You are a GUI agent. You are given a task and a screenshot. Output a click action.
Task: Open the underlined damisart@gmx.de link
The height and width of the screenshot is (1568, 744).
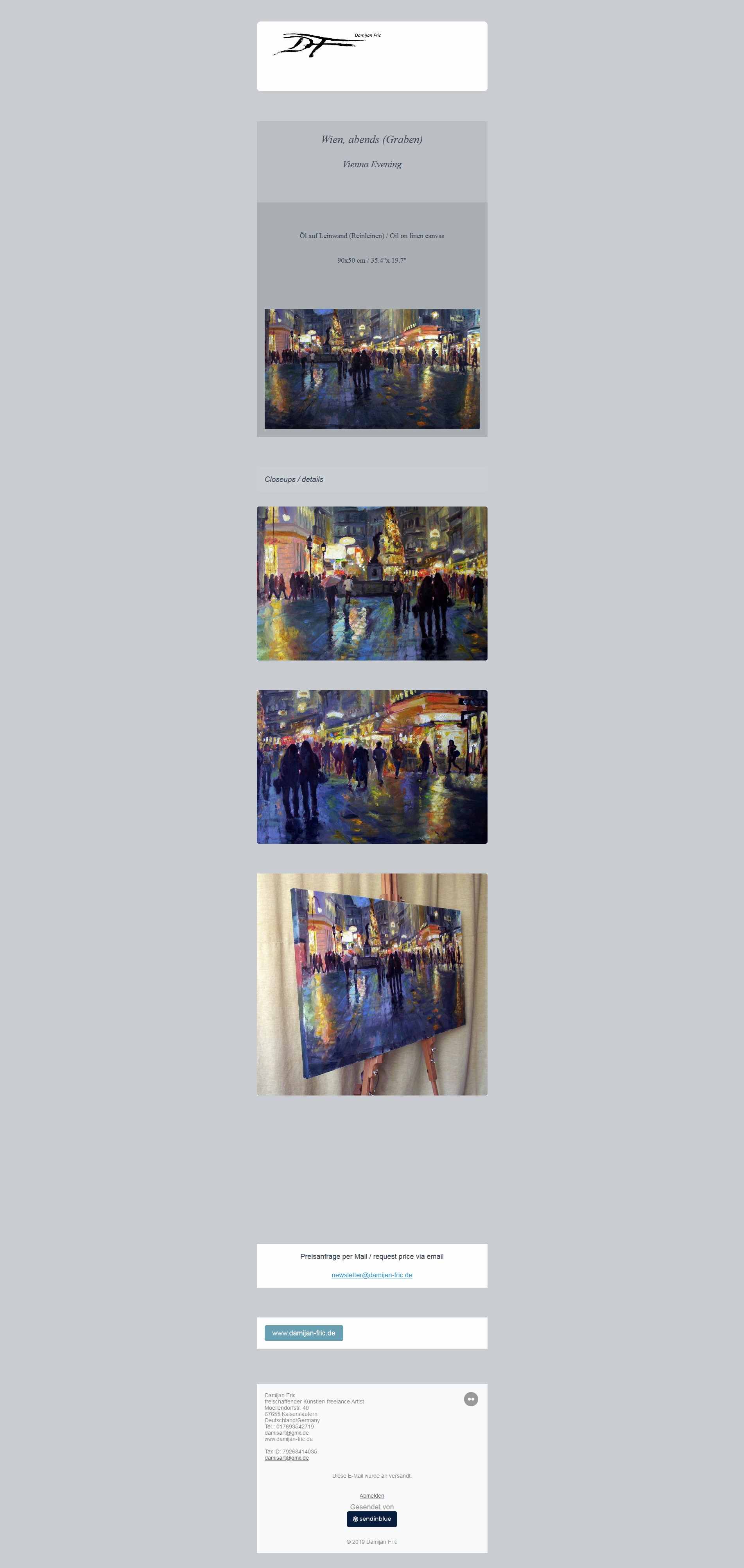286,1458
